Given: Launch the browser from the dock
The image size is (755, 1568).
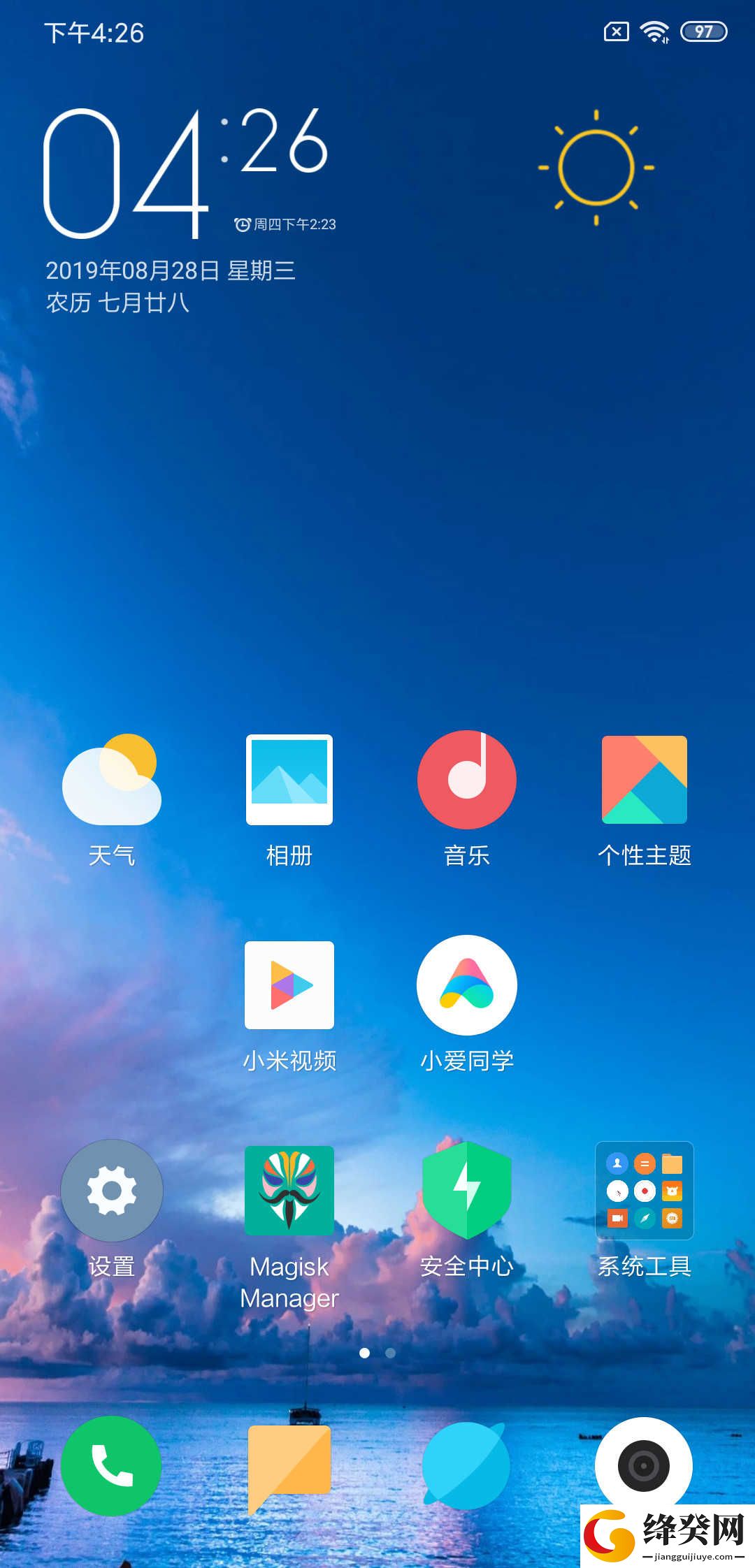Looking at the screenshot, I should [467, 1466].
